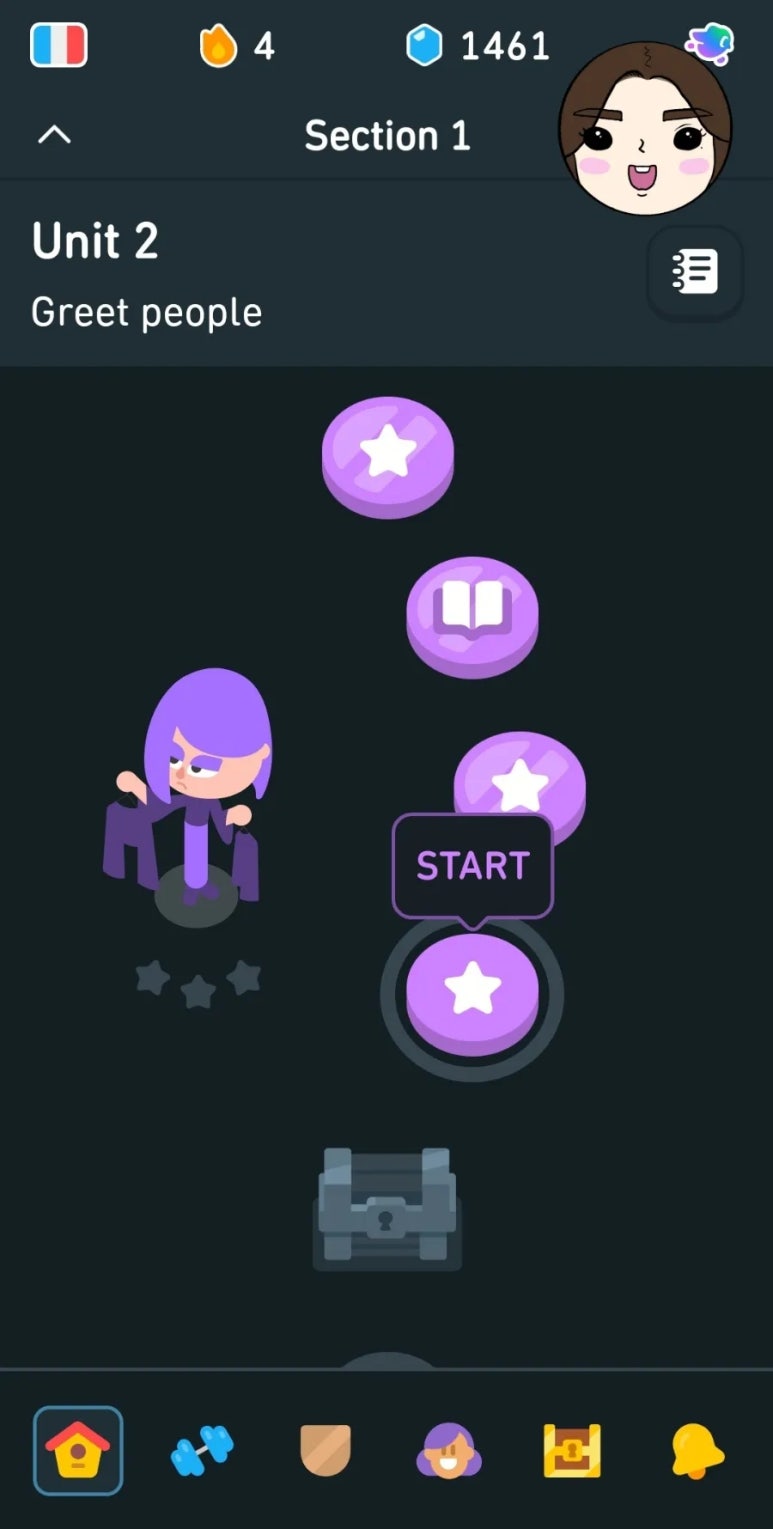Open the profile character tab
Screen dimensions: 773x1529
pyautogui.click(x=449, y=1450)
